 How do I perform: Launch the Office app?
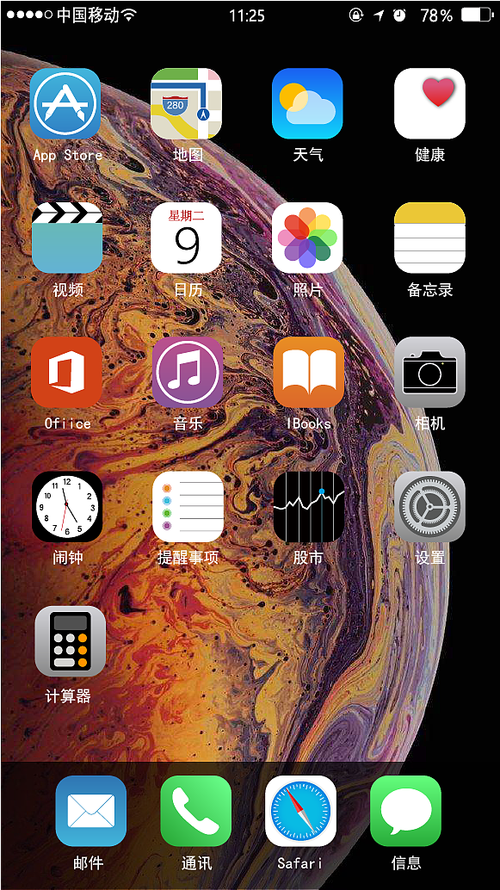point(67,372)
